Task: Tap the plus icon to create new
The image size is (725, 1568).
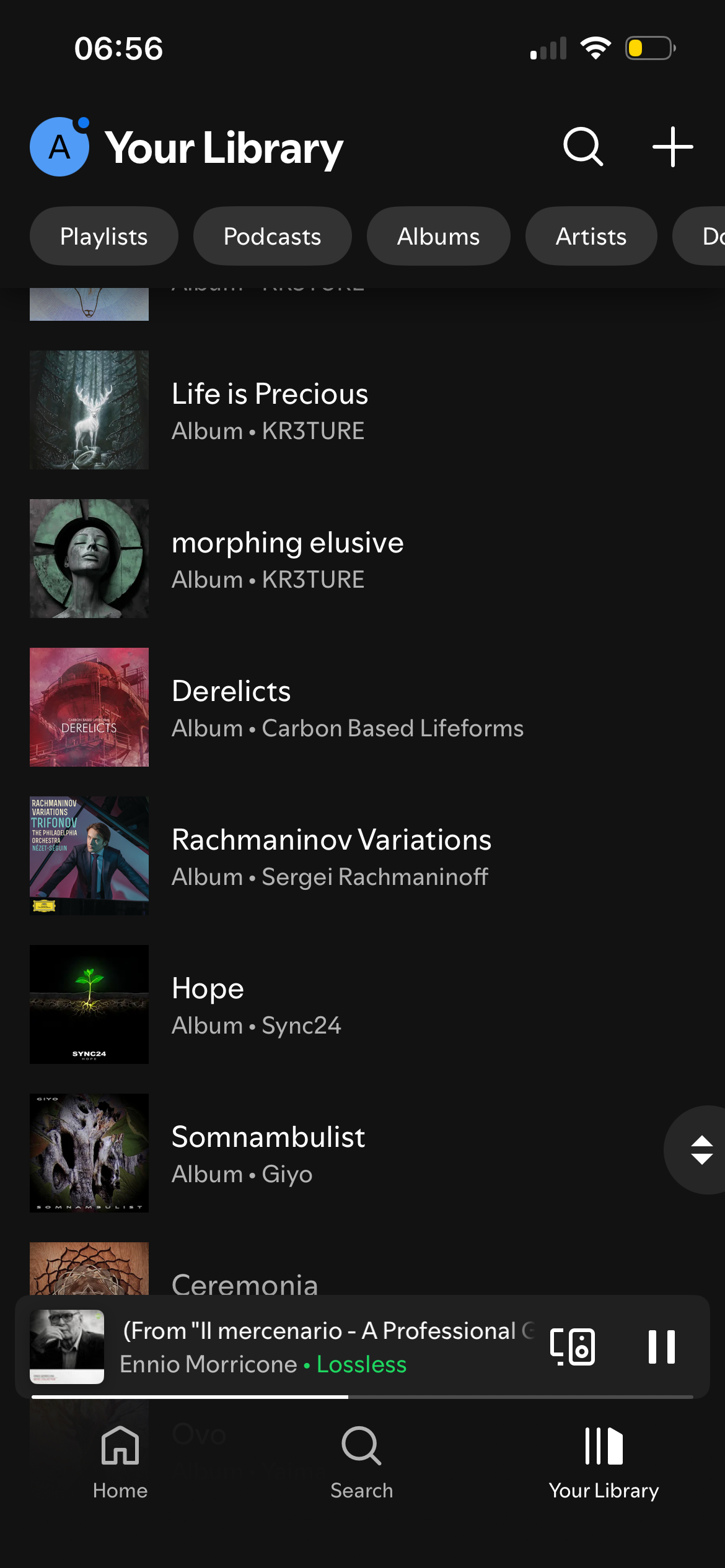Action: [672, 147]
